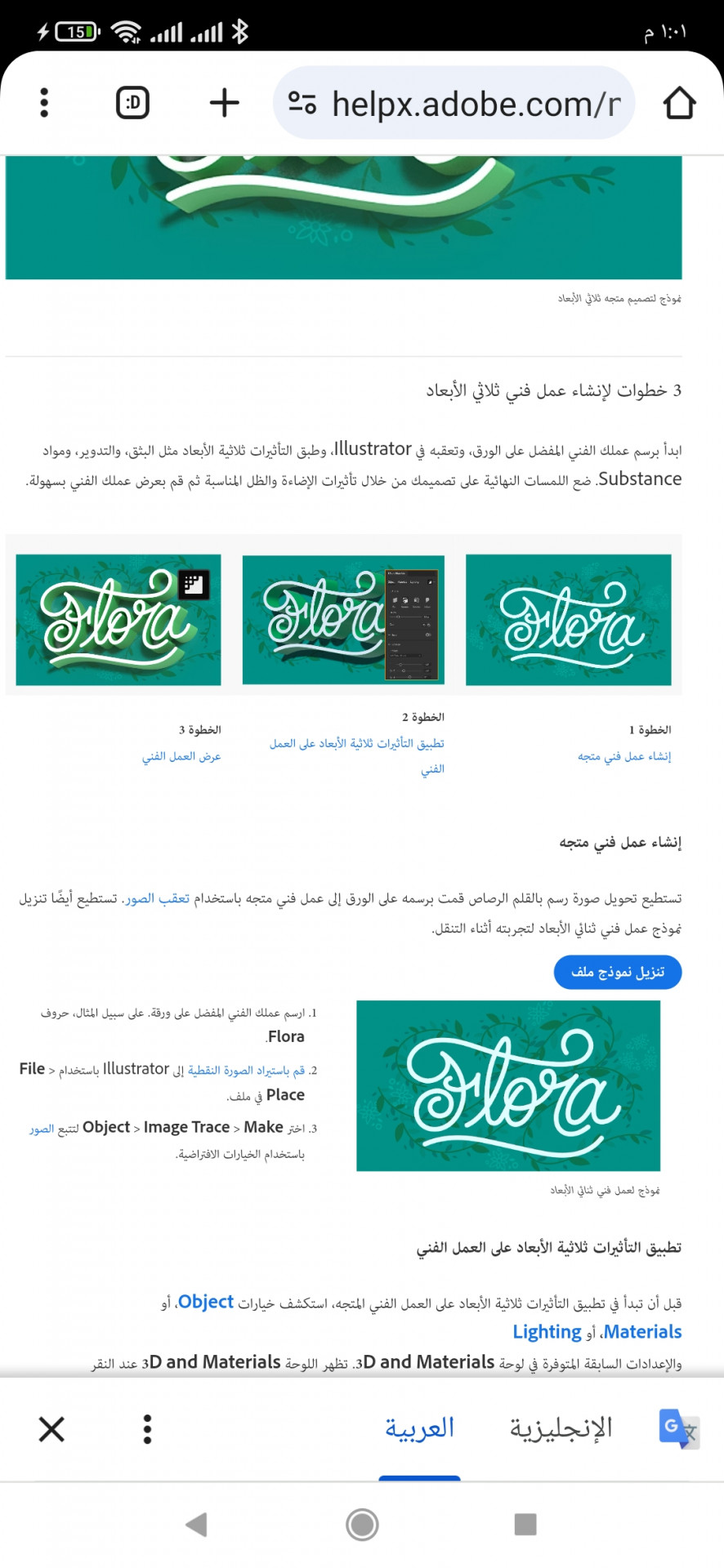Select the العربية translation tab
724x1568 pixels.
pyautogui.click(x=419, y=1428)
